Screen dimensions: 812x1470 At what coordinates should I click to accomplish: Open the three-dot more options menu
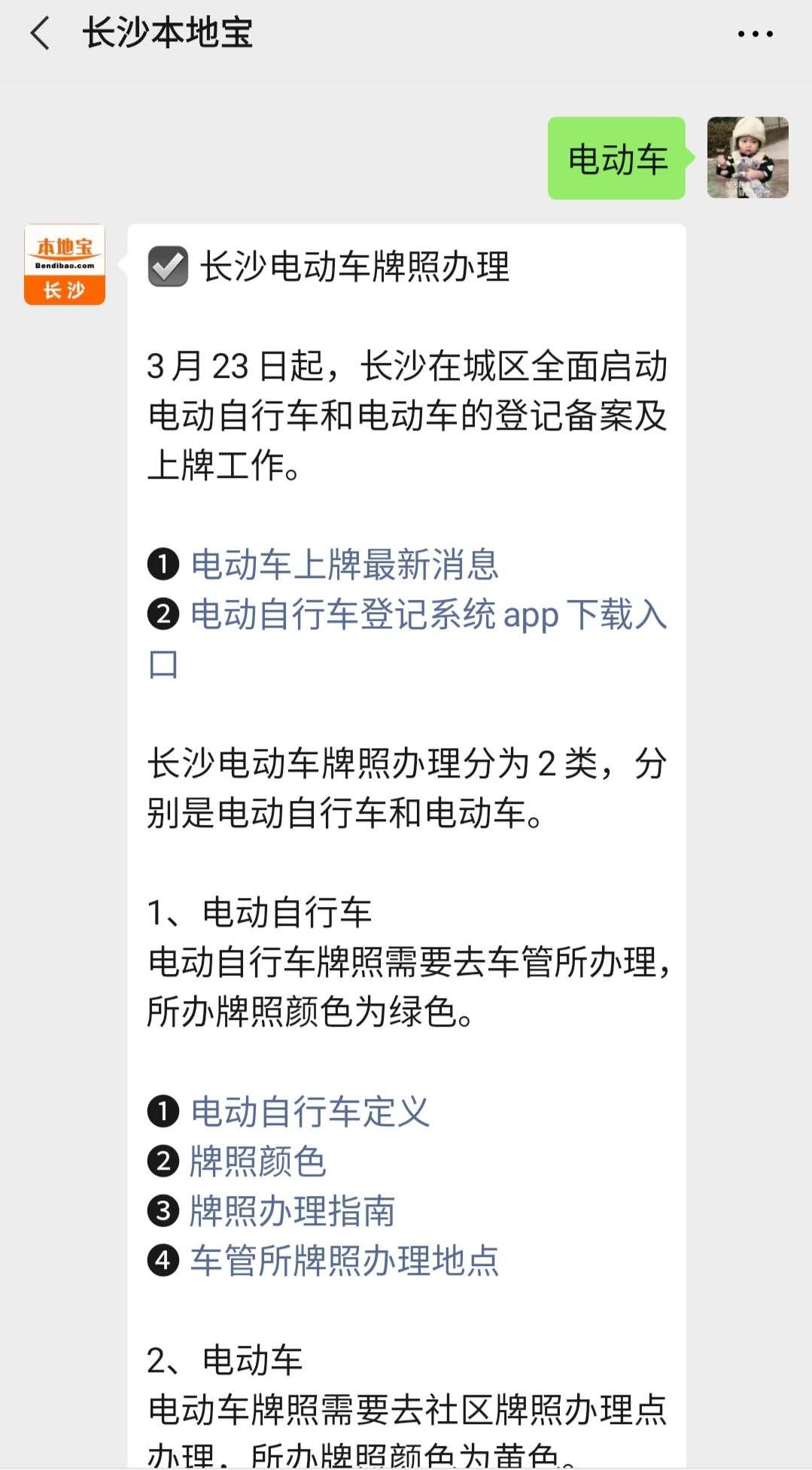pyautogui.click(x=755, y=34)
